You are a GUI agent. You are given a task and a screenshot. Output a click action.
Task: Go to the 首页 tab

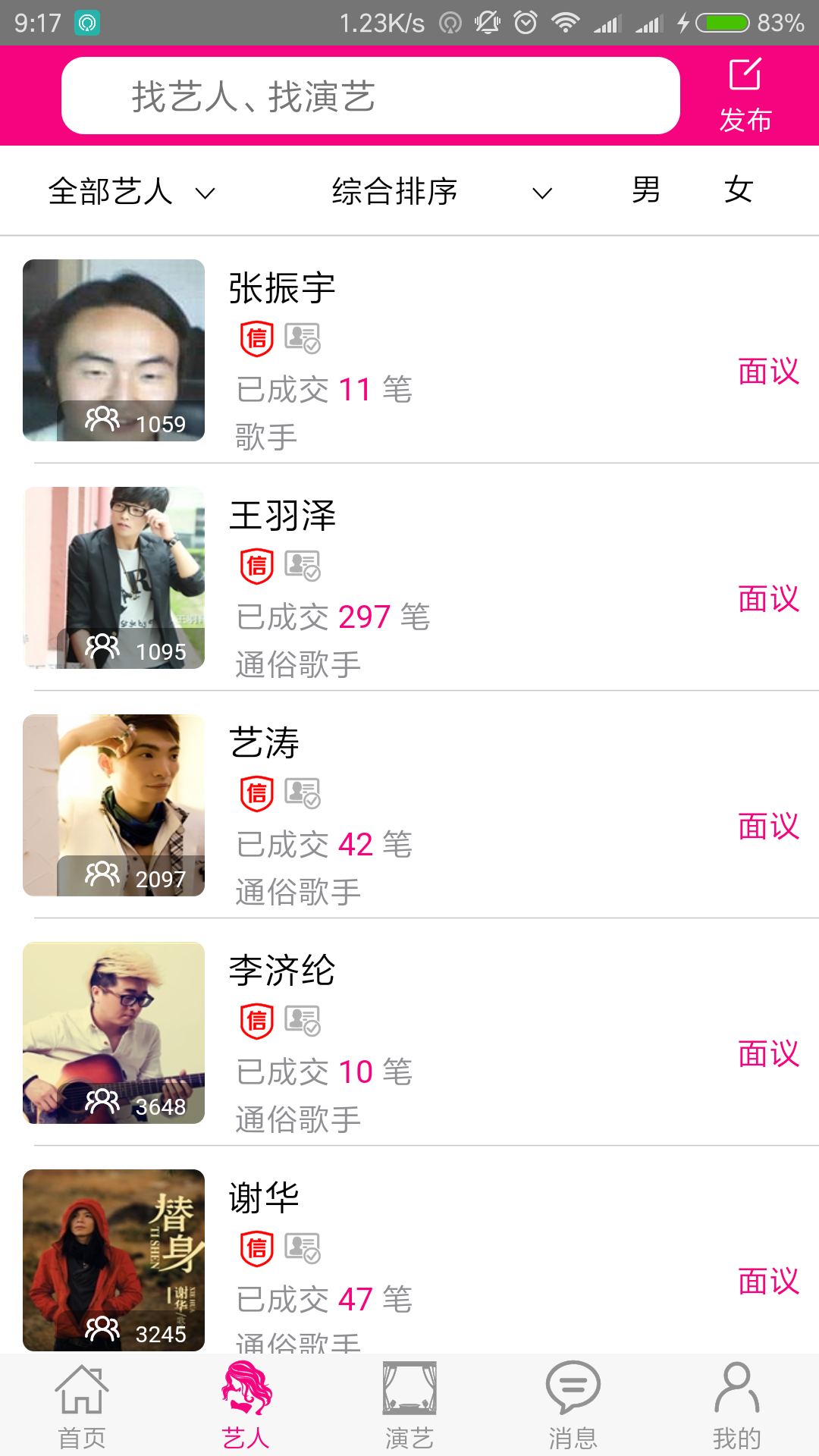82,1406
